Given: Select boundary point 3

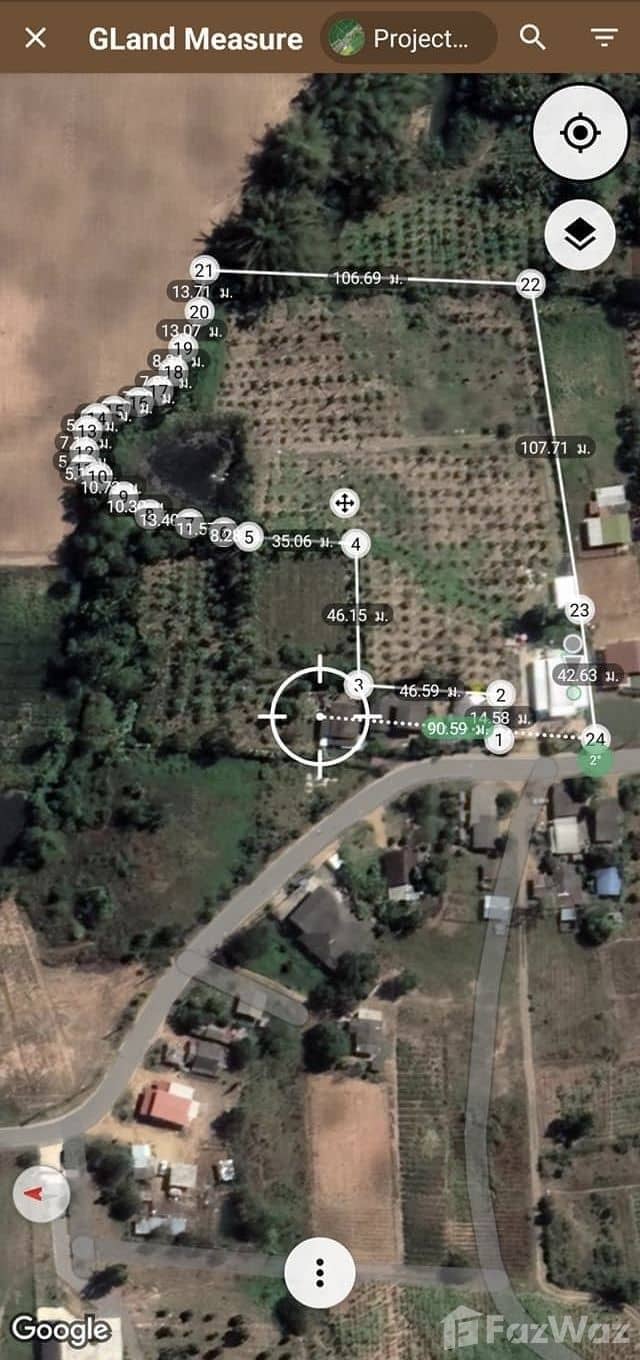Looking at the screenshot, I should [x=358, y=685].
